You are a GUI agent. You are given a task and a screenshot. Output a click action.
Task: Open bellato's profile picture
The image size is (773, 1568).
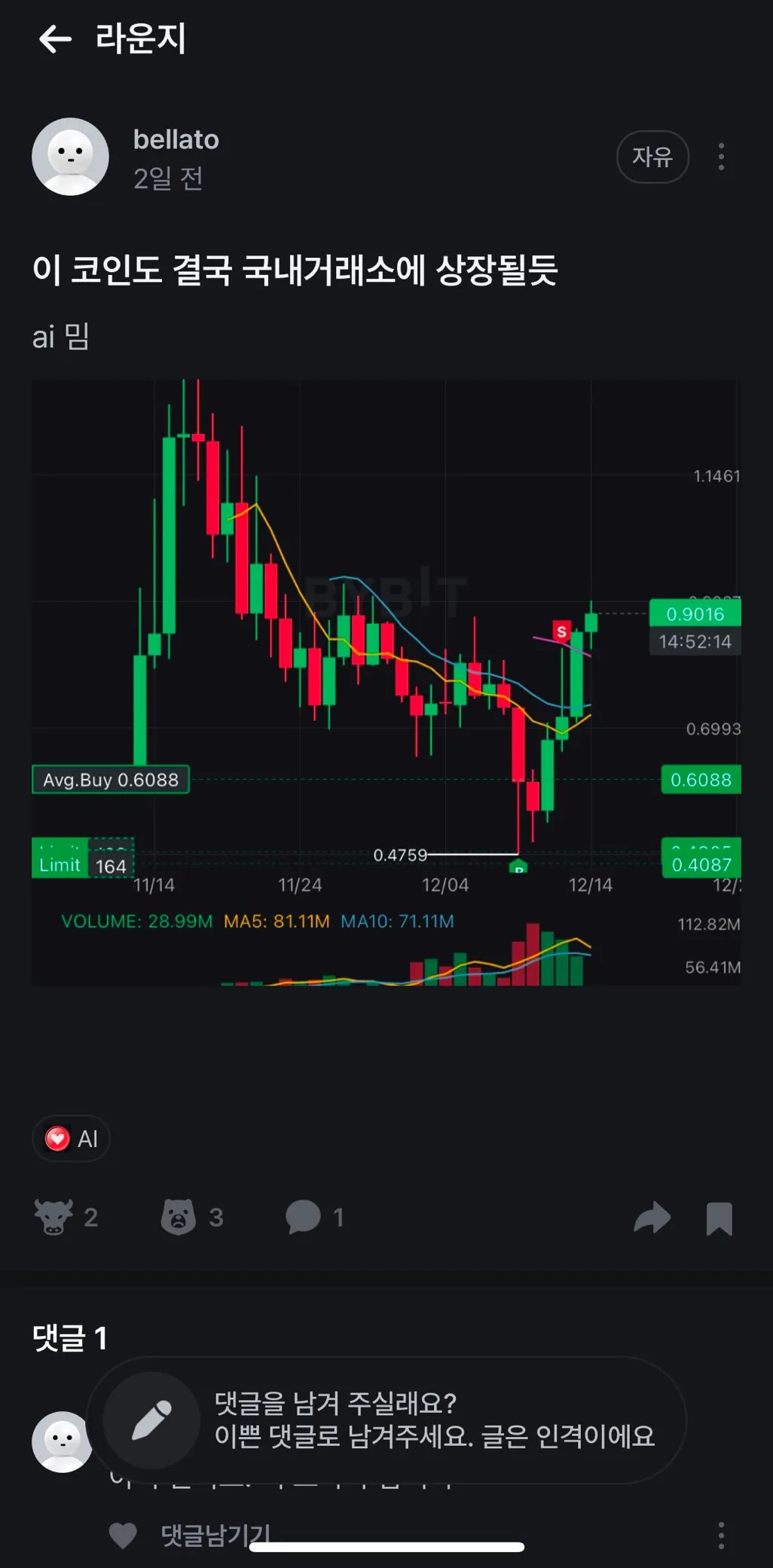click(70, 157)
